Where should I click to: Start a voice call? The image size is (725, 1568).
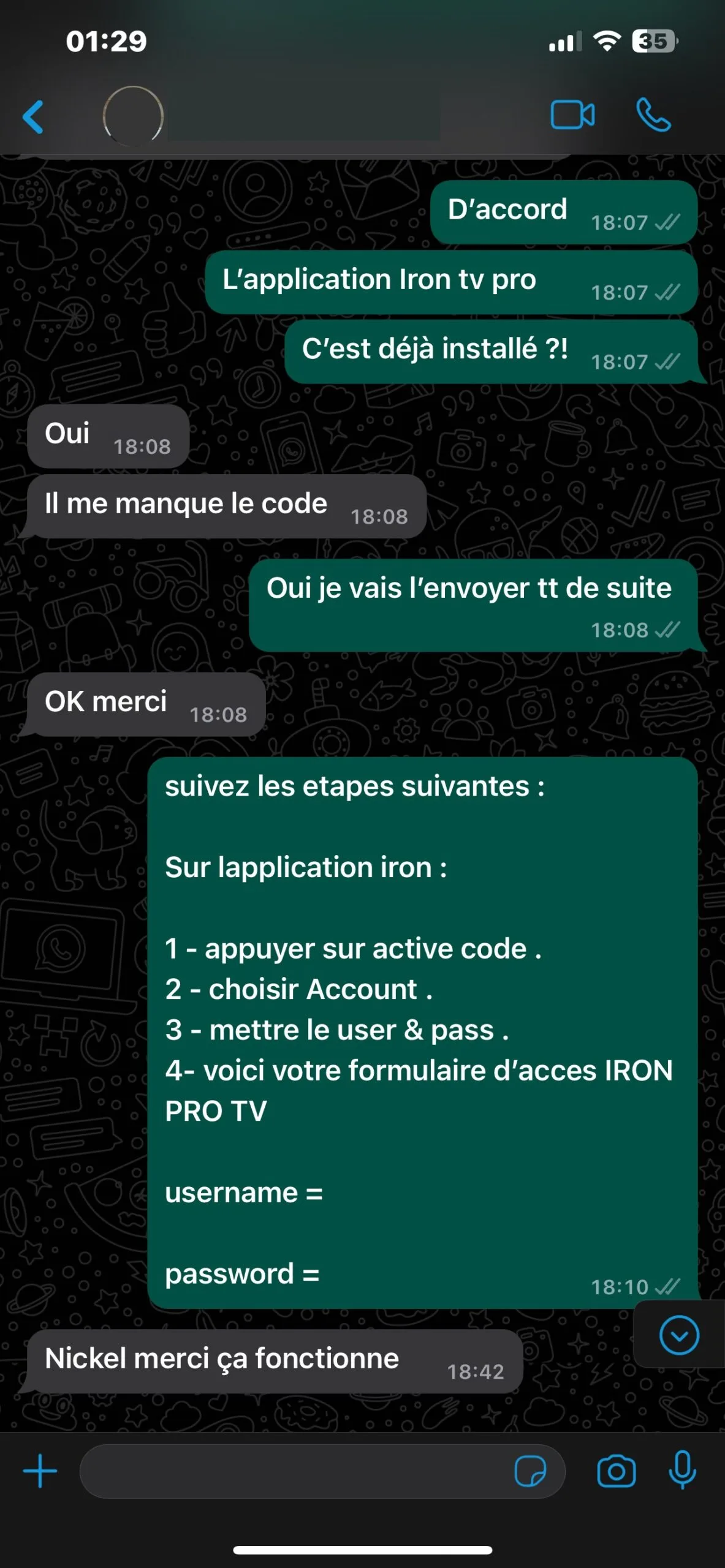coord(652,115)
